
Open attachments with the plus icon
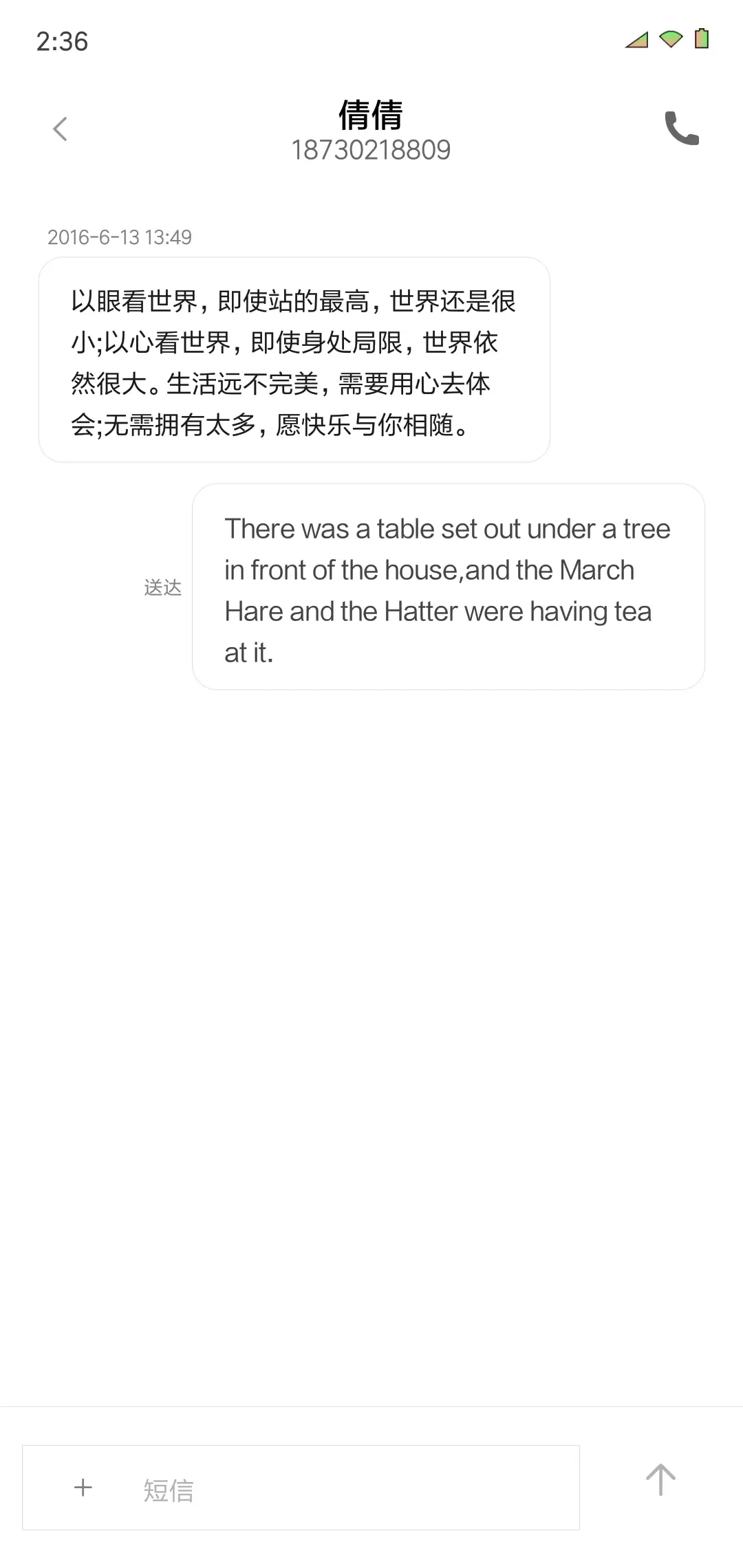[82, 1487]
